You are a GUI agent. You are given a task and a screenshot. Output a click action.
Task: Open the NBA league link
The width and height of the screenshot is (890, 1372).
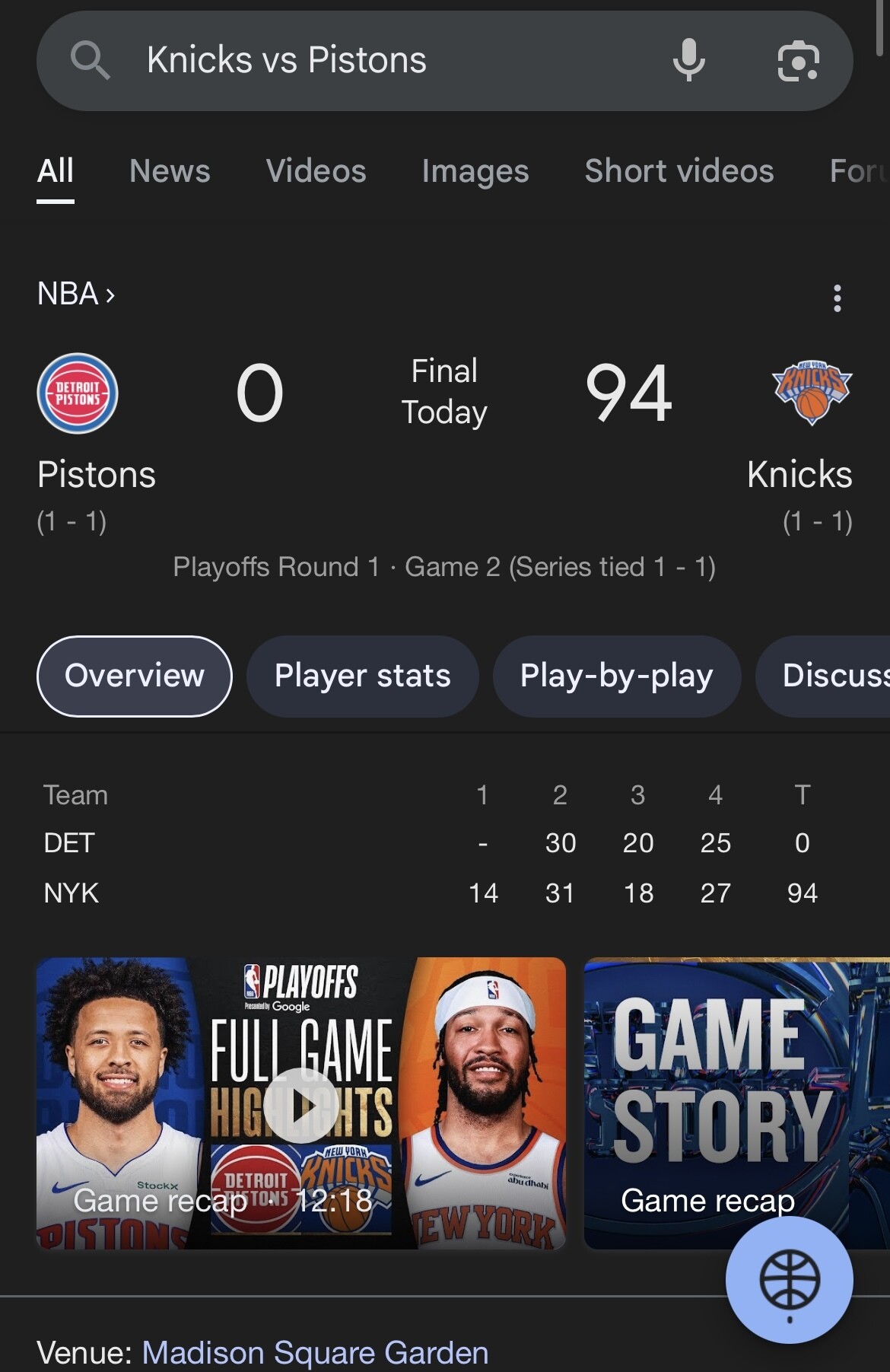coord(76,294)
